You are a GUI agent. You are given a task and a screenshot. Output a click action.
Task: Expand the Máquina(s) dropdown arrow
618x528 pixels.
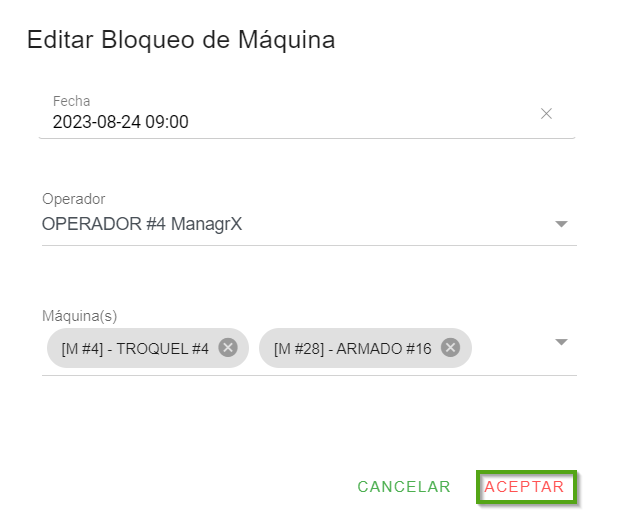pos(561,342)
